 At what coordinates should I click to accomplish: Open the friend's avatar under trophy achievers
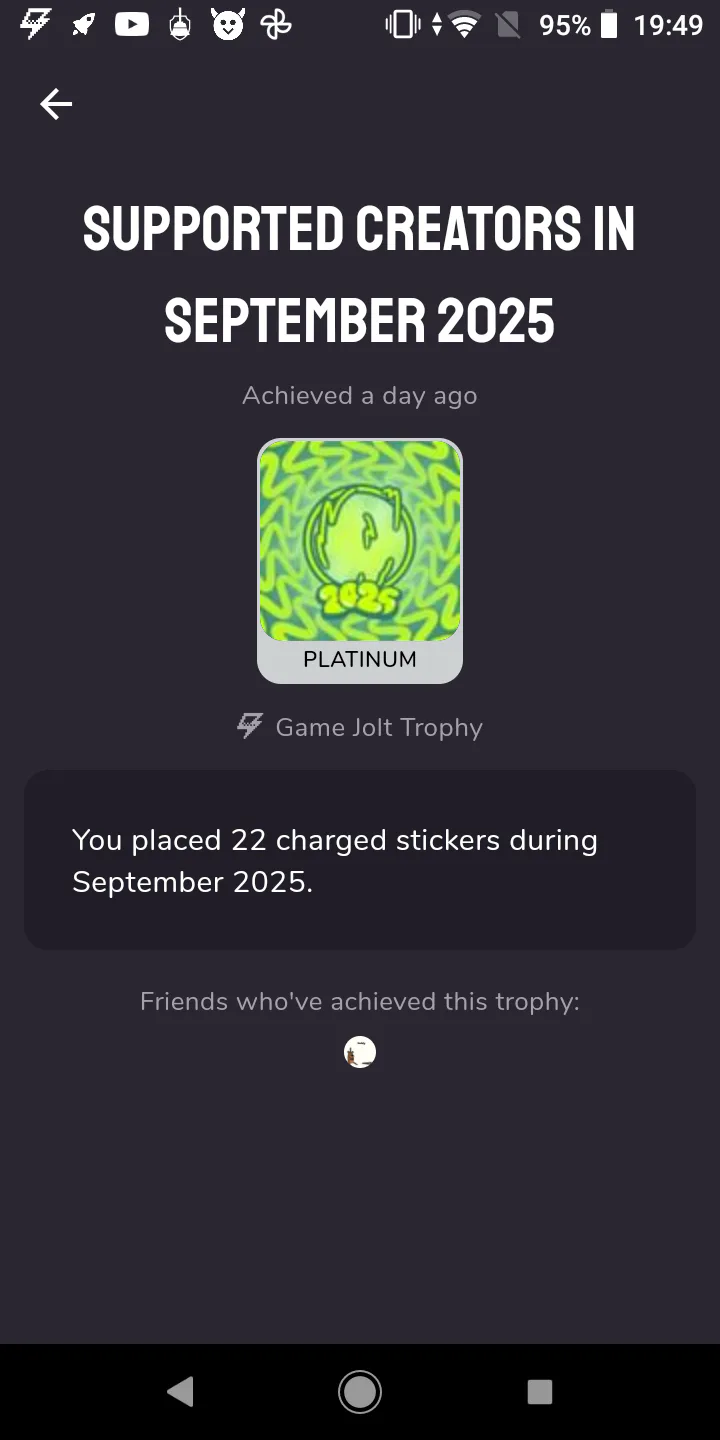point(360,1052)
